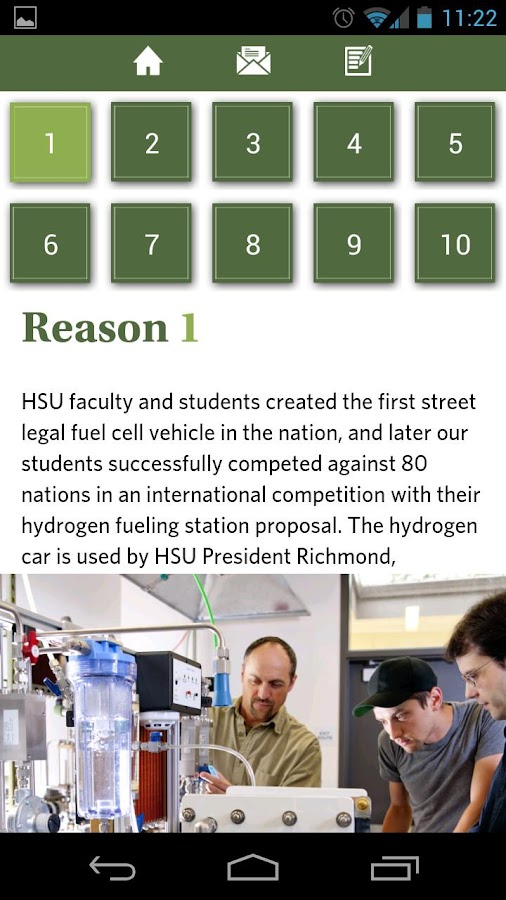Select reason number 2 tile

point(151,142)
